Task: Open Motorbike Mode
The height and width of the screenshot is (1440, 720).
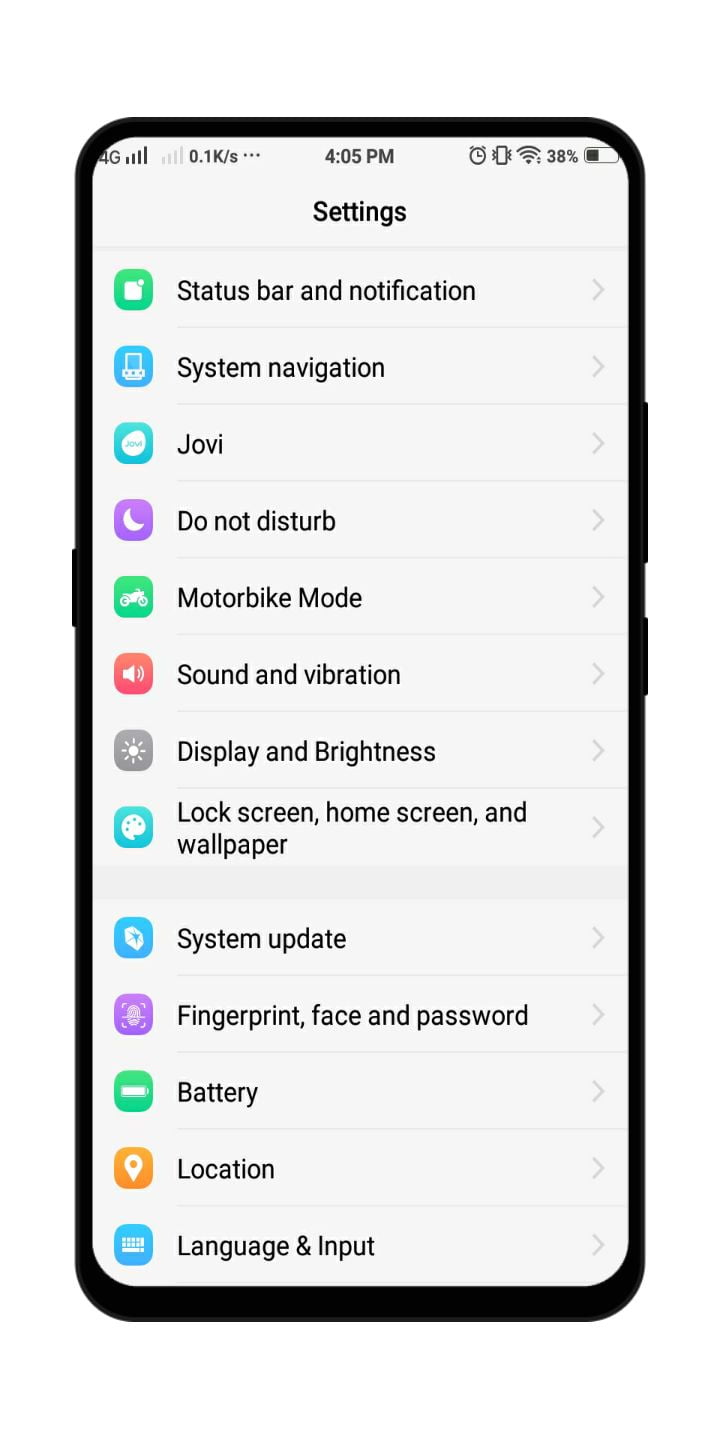Action: pos(360,598)
